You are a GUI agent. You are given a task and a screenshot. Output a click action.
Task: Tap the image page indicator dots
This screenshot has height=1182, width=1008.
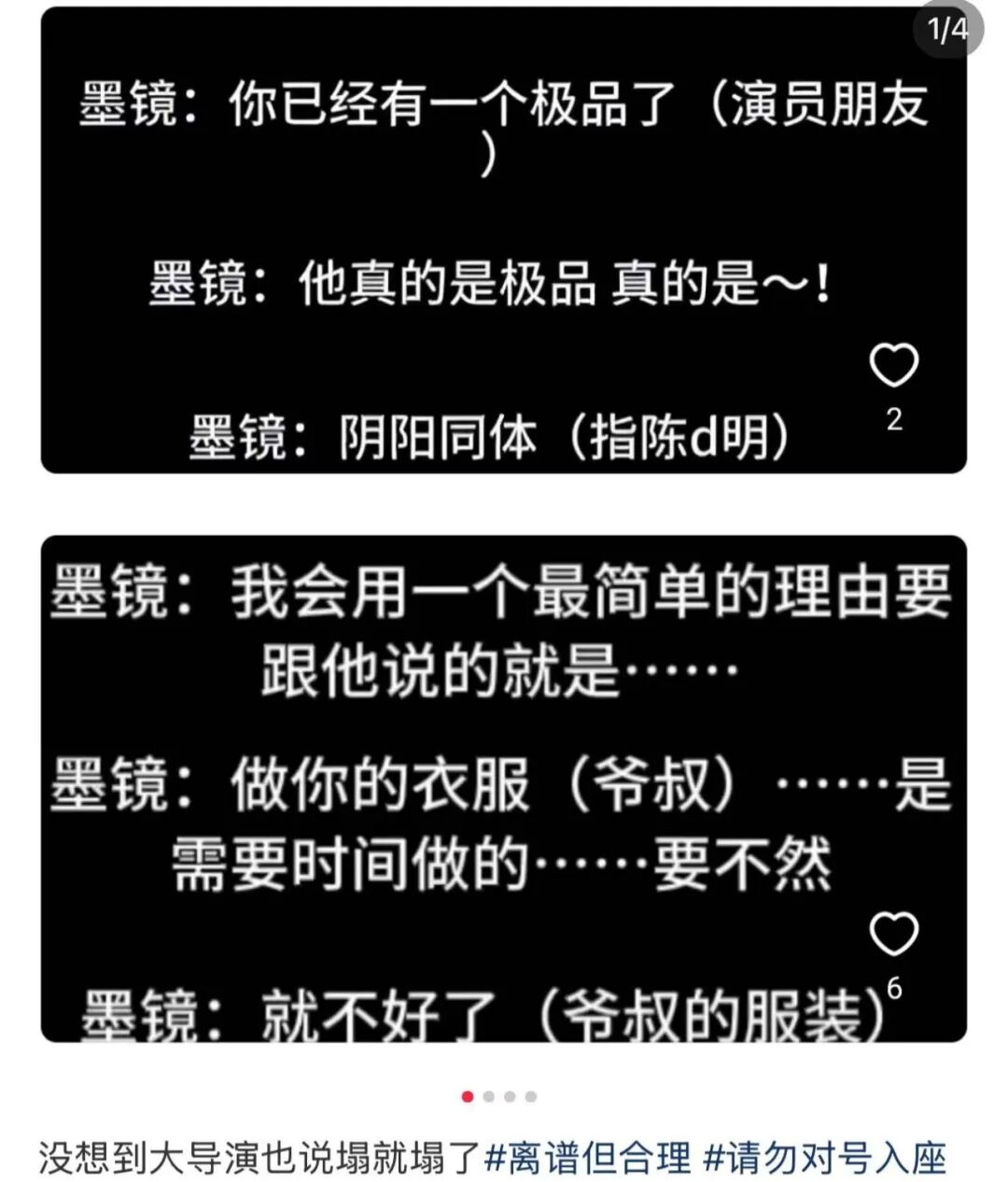(499, 1096)
